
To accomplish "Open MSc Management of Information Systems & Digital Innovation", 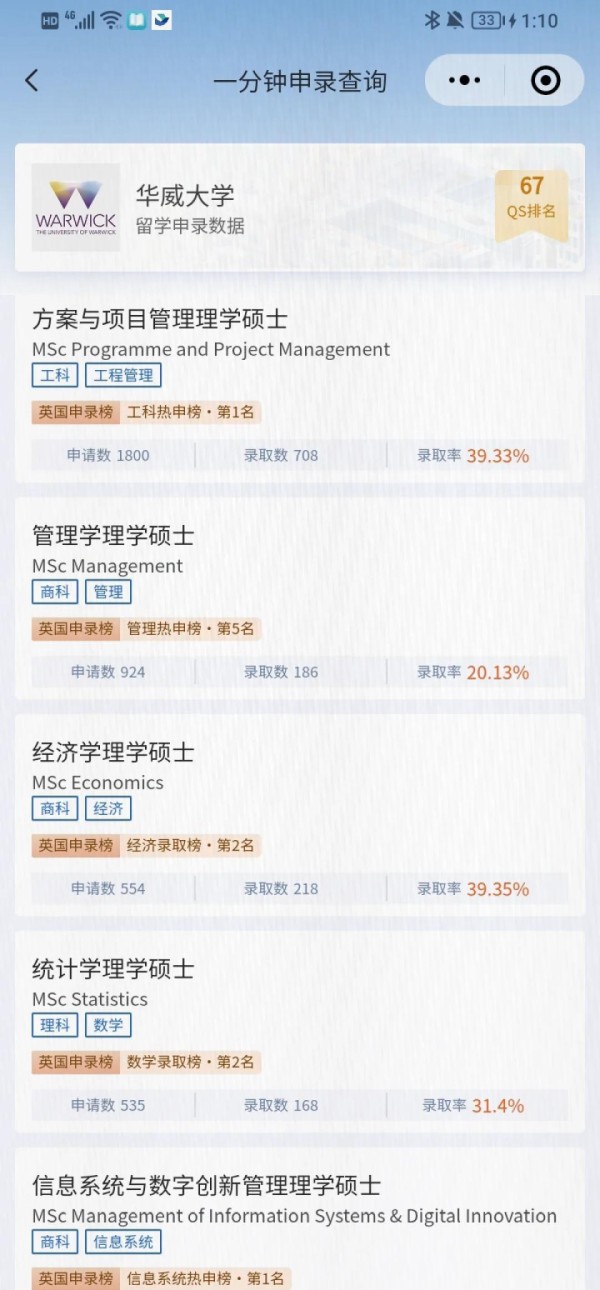I will click(x=300, y=1219).
